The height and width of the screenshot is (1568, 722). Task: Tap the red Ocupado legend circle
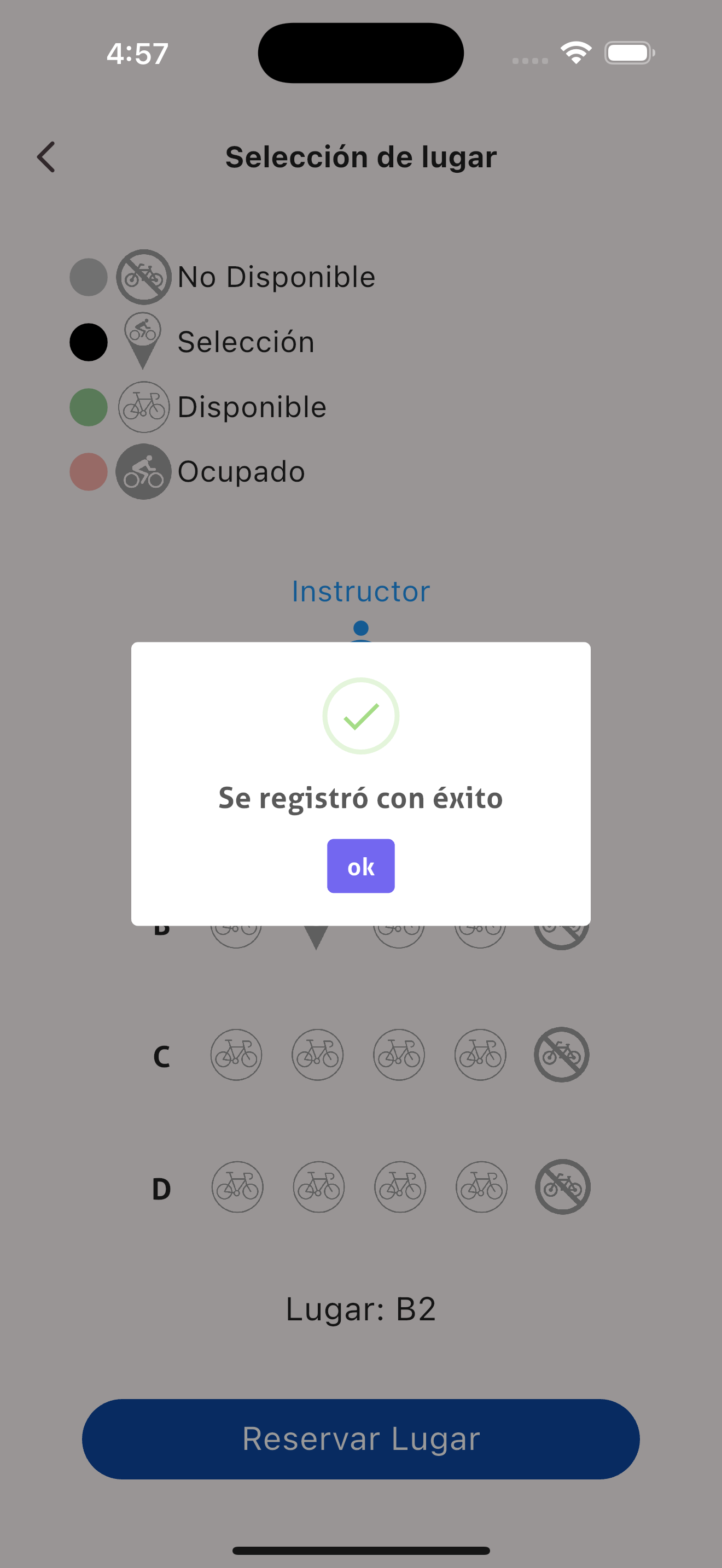(x=89, y=472)
